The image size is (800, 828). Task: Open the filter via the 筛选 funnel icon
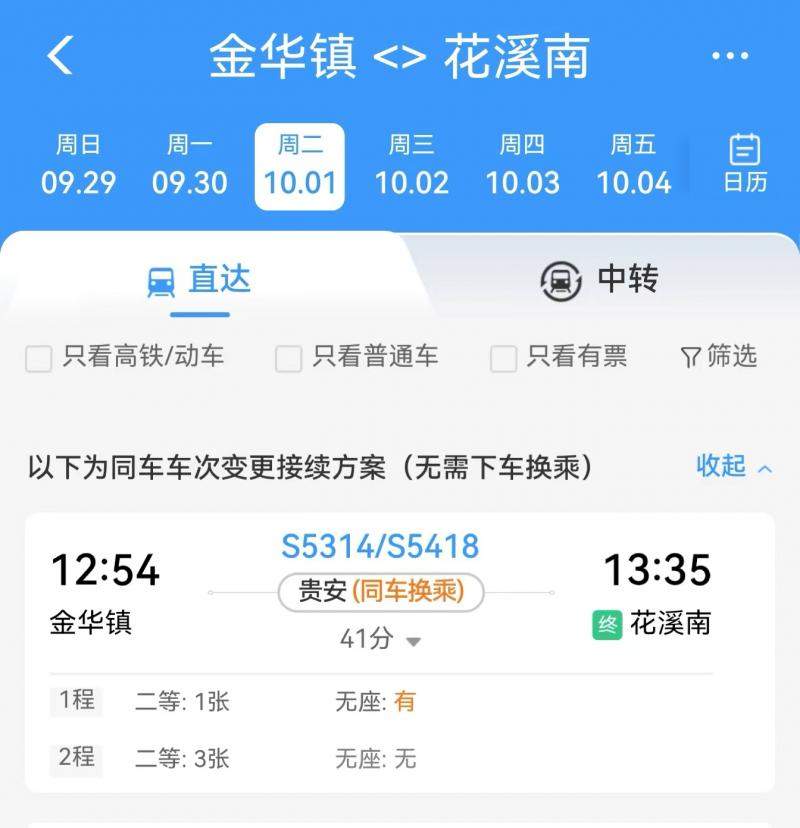[690, 356]
